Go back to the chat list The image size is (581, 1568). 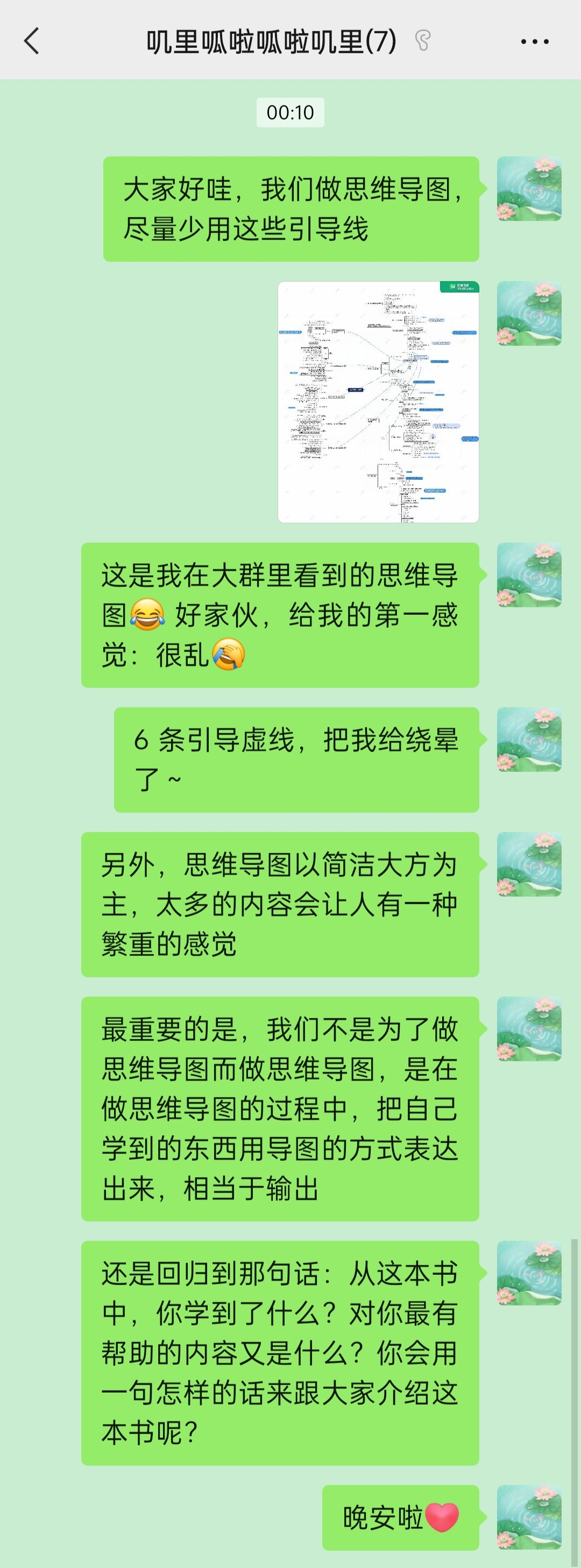point(32,41)
